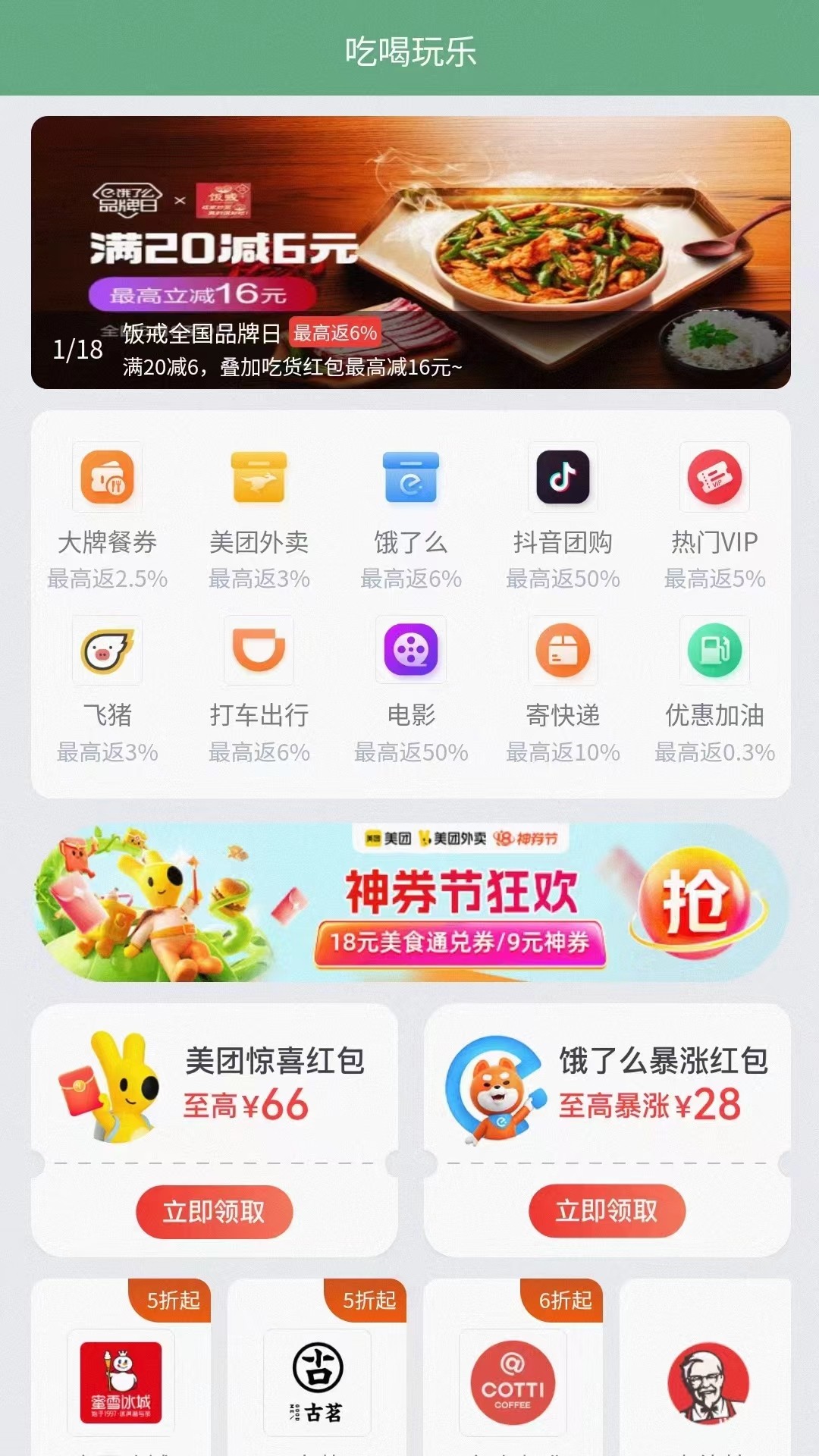Open the 饭戒全国品牌日 banner
This screenshot has height=1456, width=819.
click(410, 252)
